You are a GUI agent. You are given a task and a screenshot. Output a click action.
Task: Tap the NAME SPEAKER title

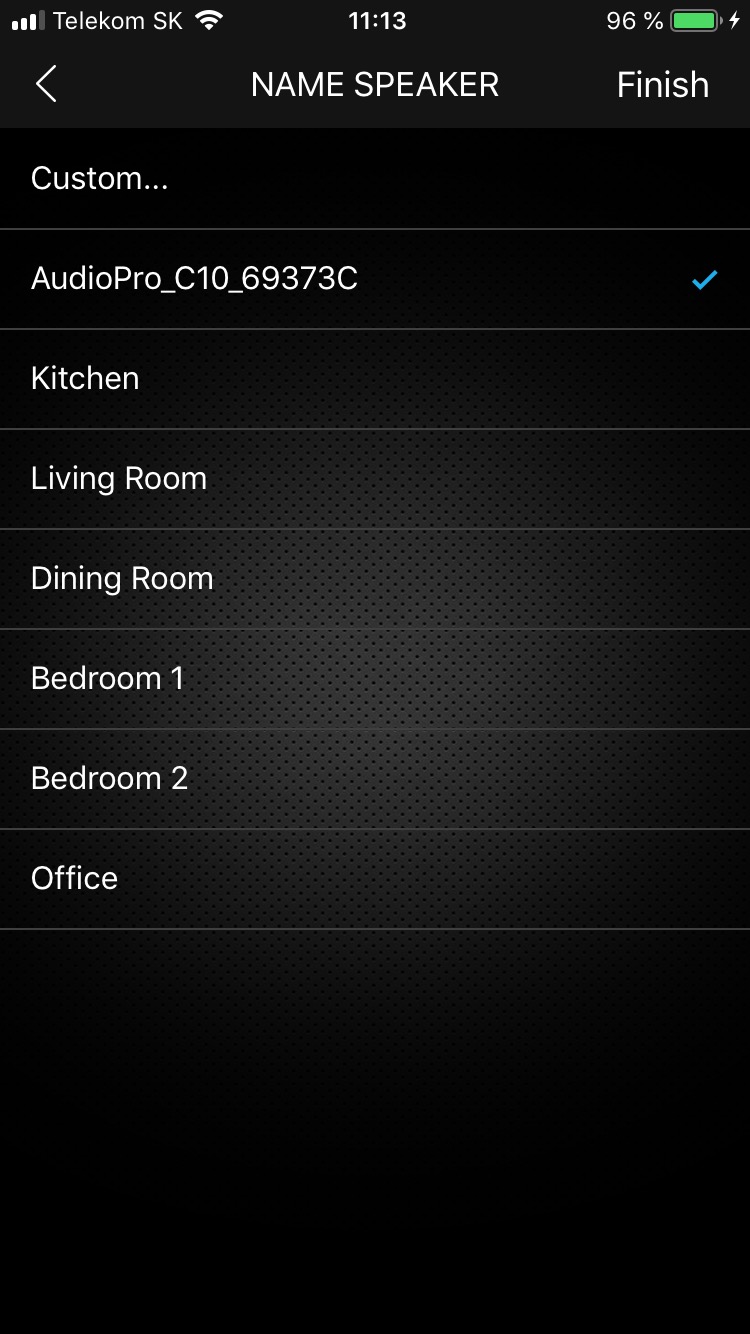point(375,84)
